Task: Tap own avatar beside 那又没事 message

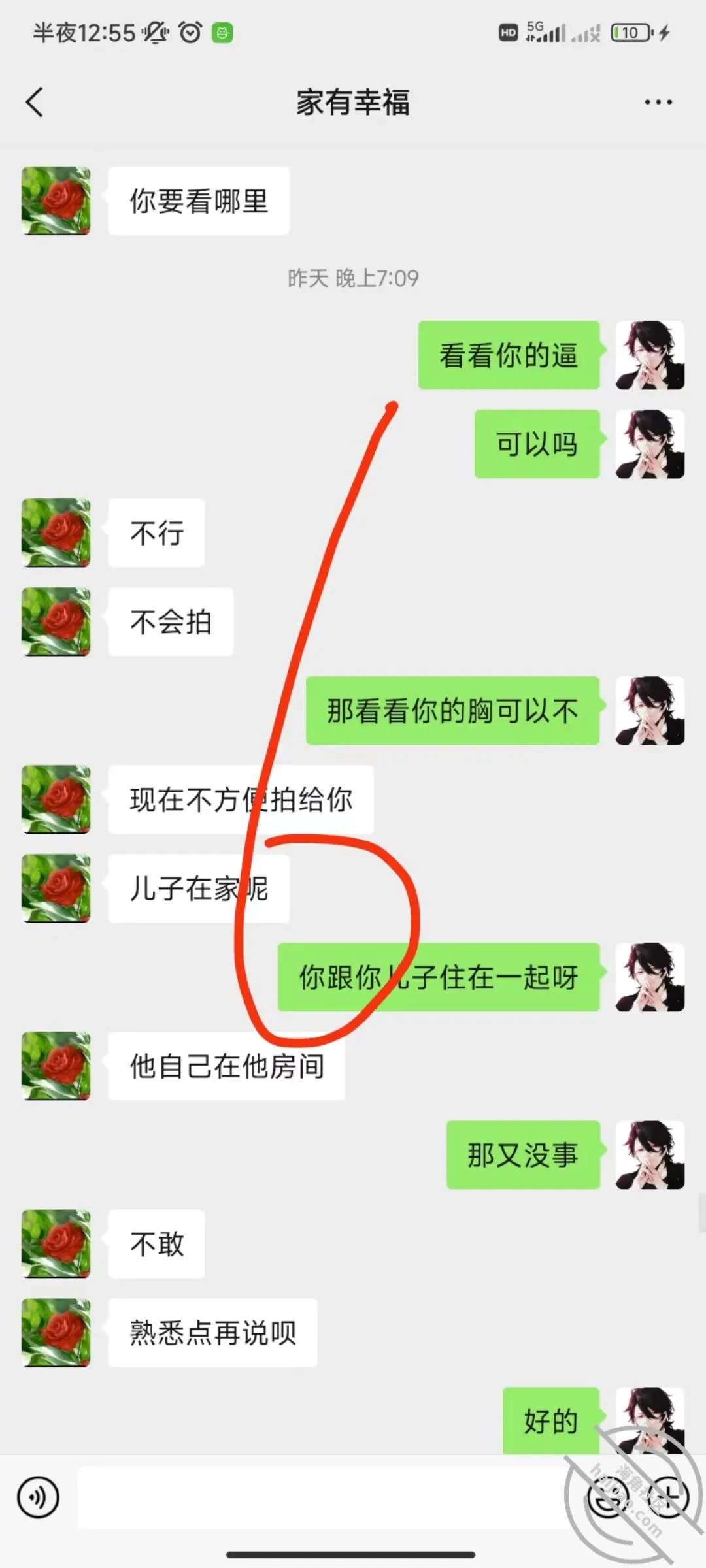Action: coord(650,1155)
